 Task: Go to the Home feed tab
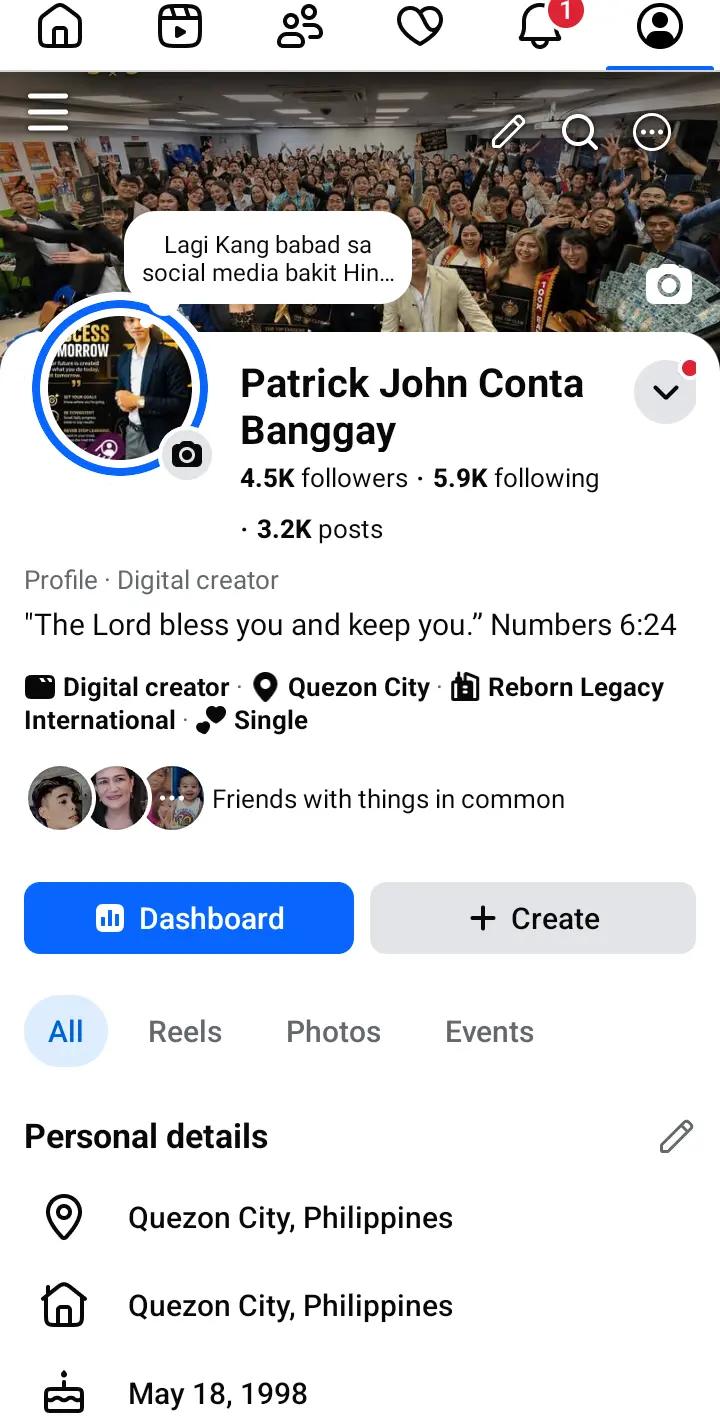point(60,27)
